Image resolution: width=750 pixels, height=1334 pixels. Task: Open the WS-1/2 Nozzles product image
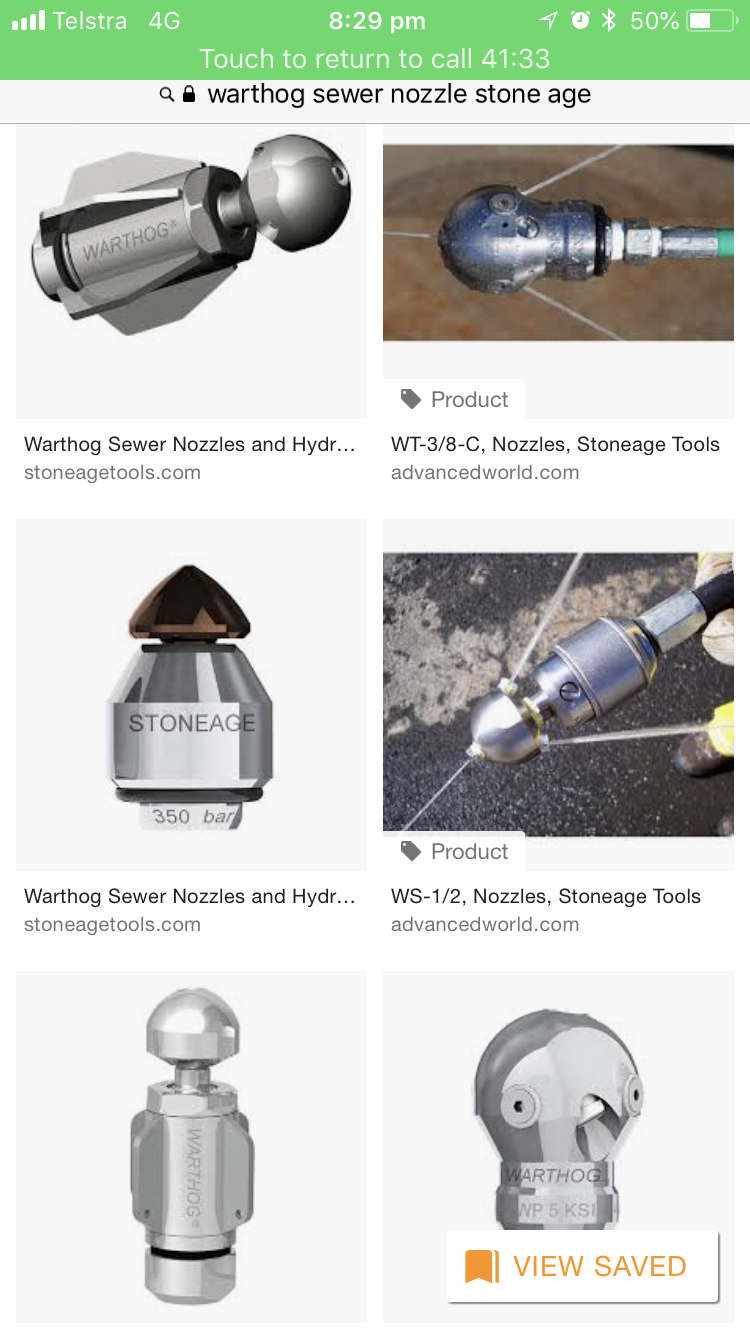pyautogui.click(x=558, y=690)
